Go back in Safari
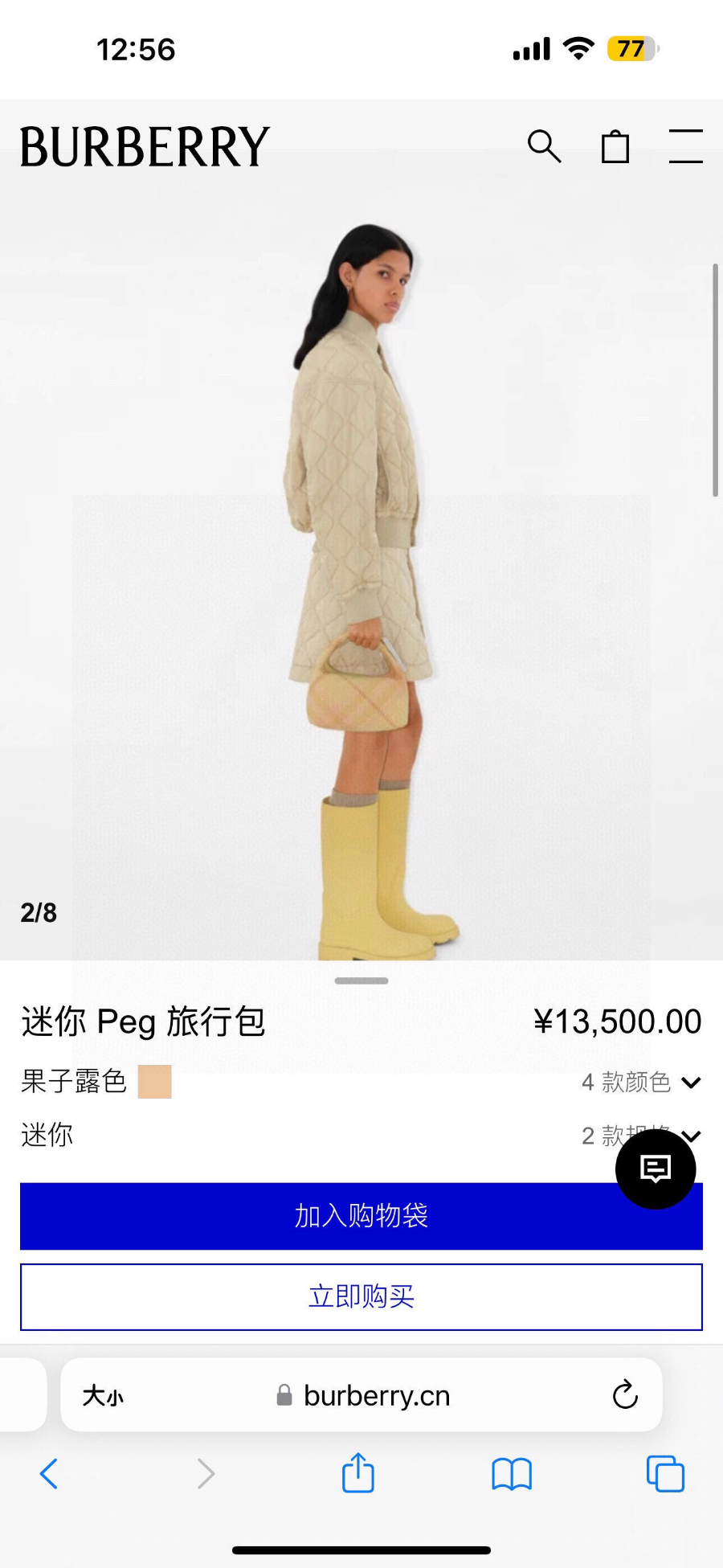The image size is (723, 1568). pyautogui.click(x=49, y=1473)
